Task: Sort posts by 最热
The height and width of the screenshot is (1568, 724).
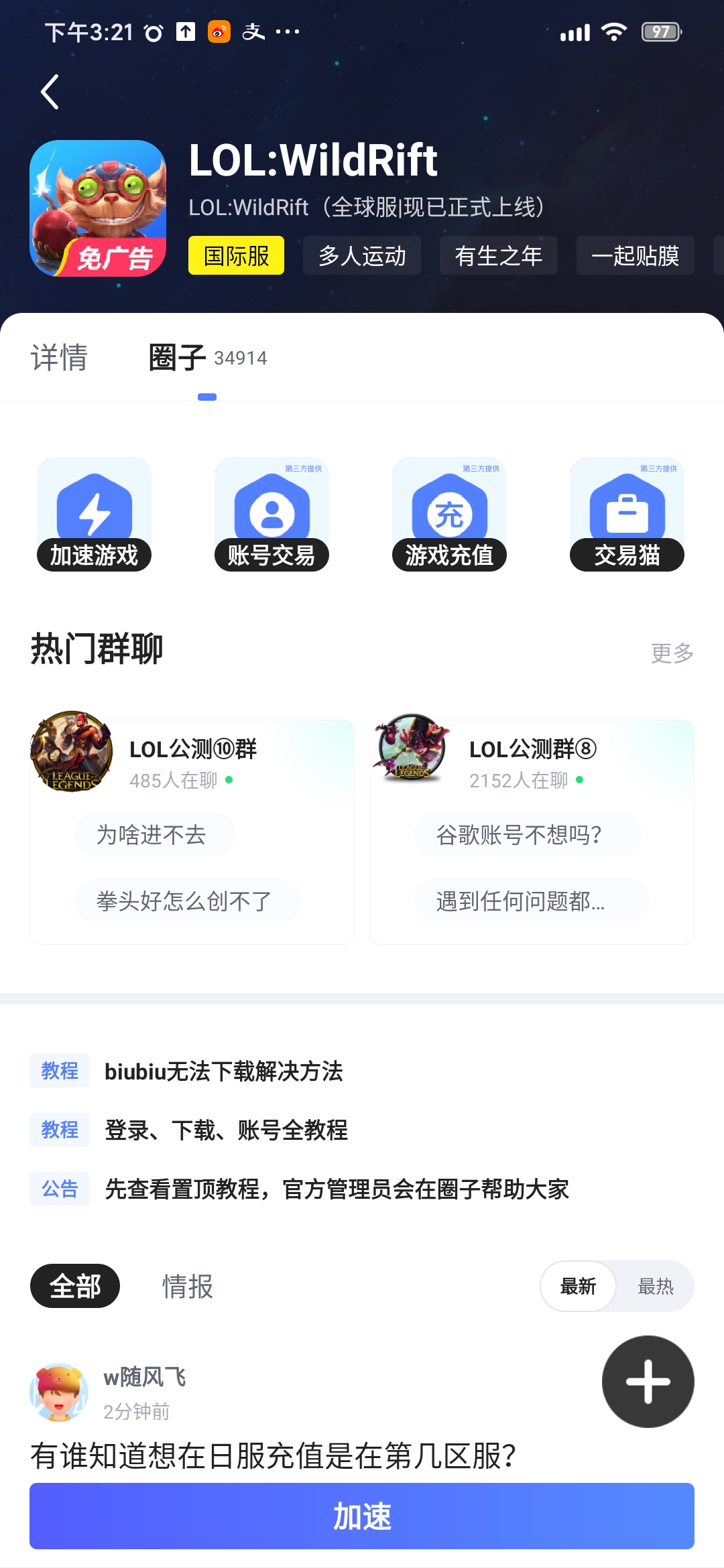Action: coord(656,1287)
